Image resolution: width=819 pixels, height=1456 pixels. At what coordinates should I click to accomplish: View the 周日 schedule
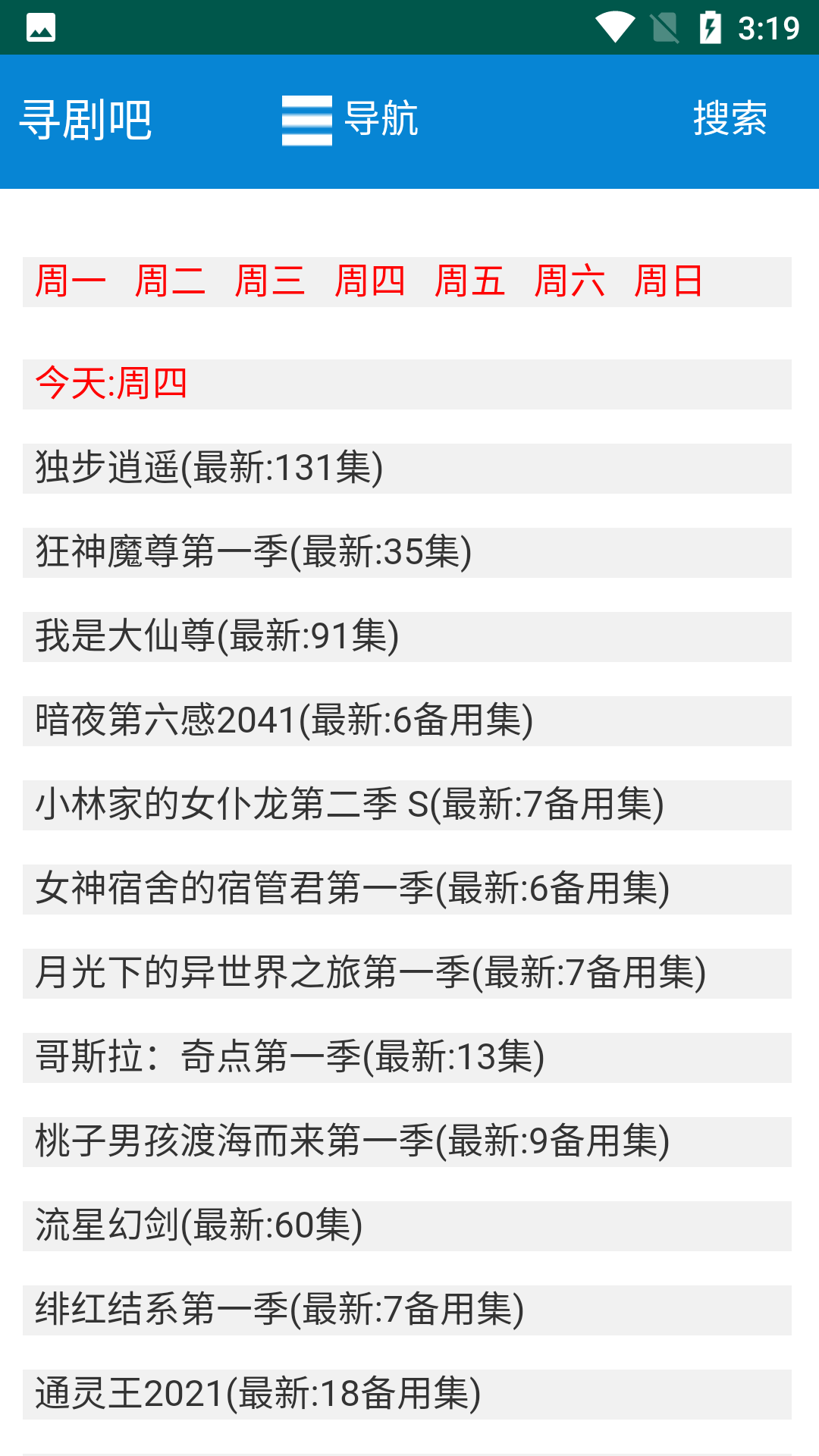pyautogui.click(x=669, y=281)
